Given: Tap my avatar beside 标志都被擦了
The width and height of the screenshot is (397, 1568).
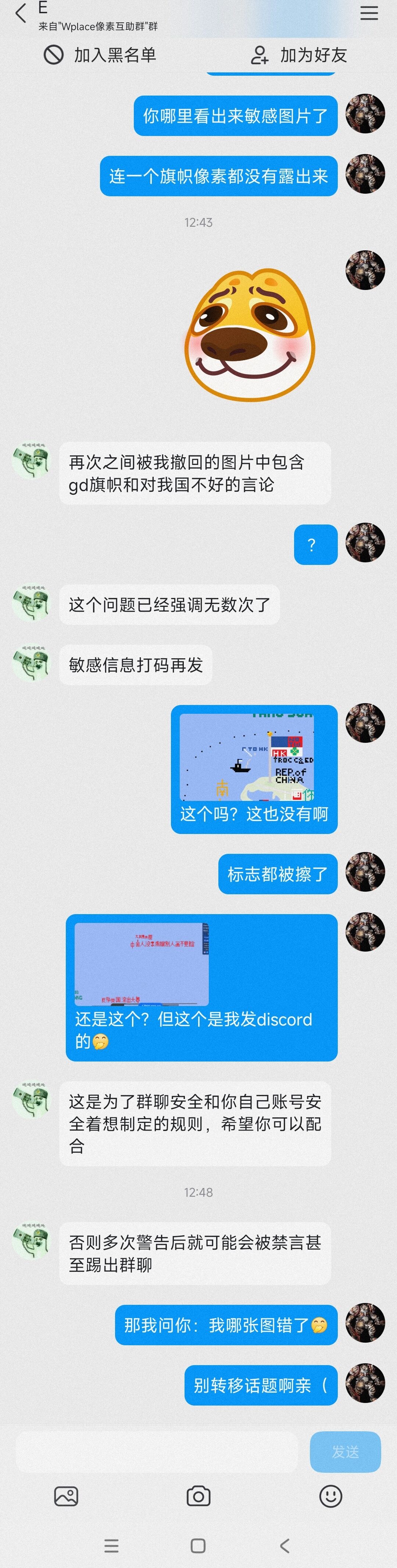Looking at the screenshot, I should tap(365, 871).
